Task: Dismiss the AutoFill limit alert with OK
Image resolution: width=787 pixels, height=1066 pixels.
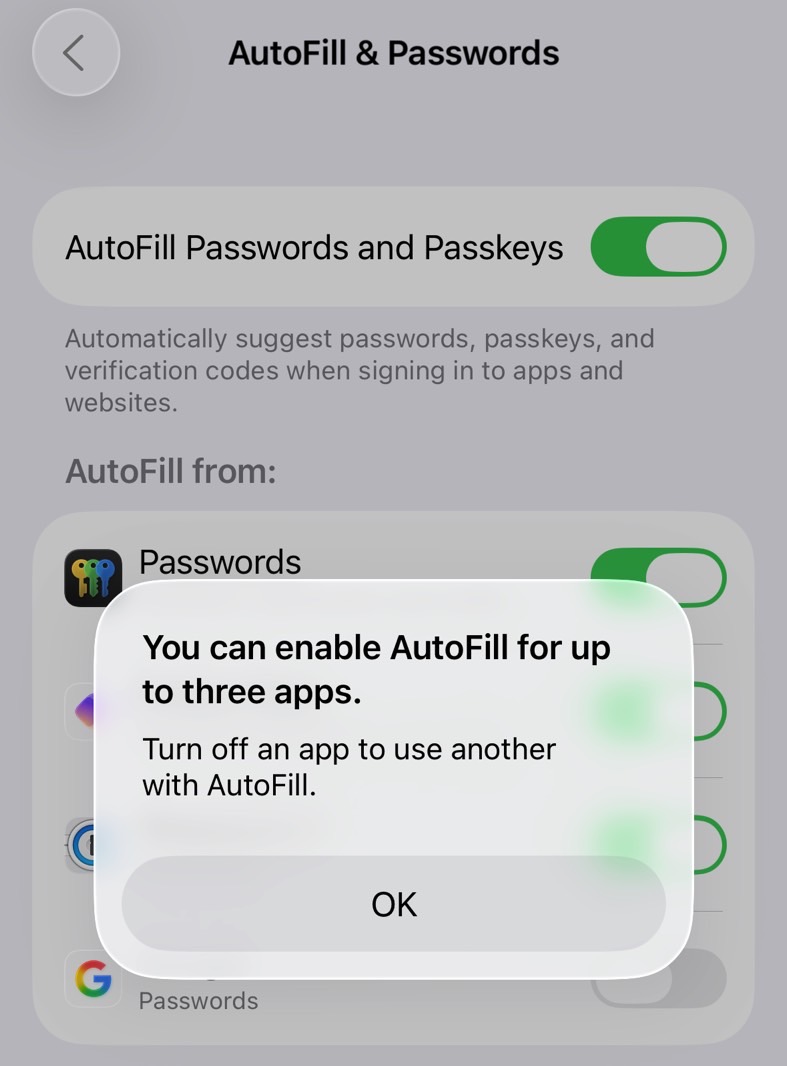Action: coord(393,904)
